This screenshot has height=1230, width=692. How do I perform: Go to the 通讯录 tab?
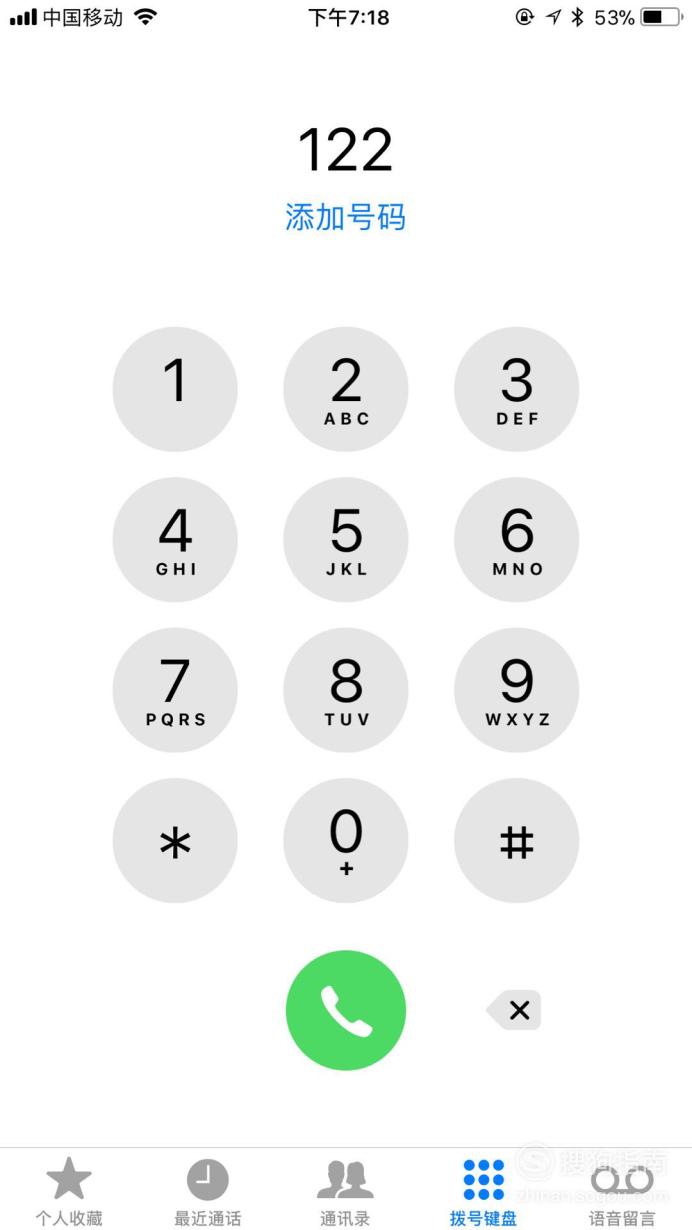[x=345, y=1192]
